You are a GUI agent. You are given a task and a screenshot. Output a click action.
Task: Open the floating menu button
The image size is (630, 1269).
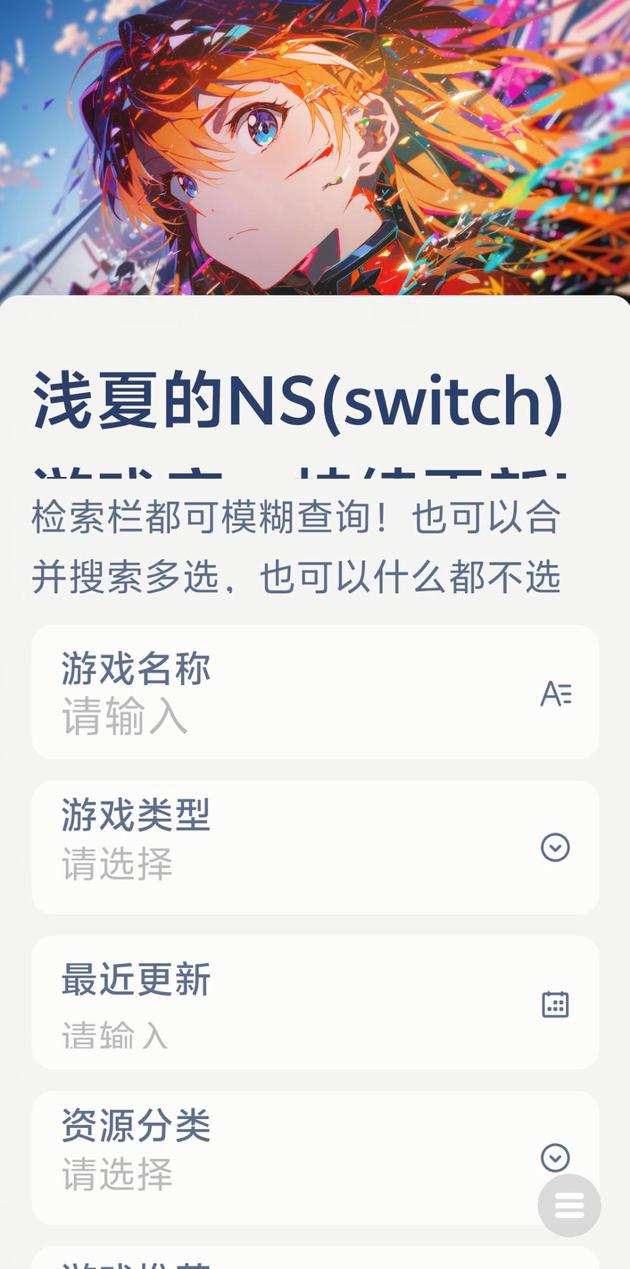569,1205
